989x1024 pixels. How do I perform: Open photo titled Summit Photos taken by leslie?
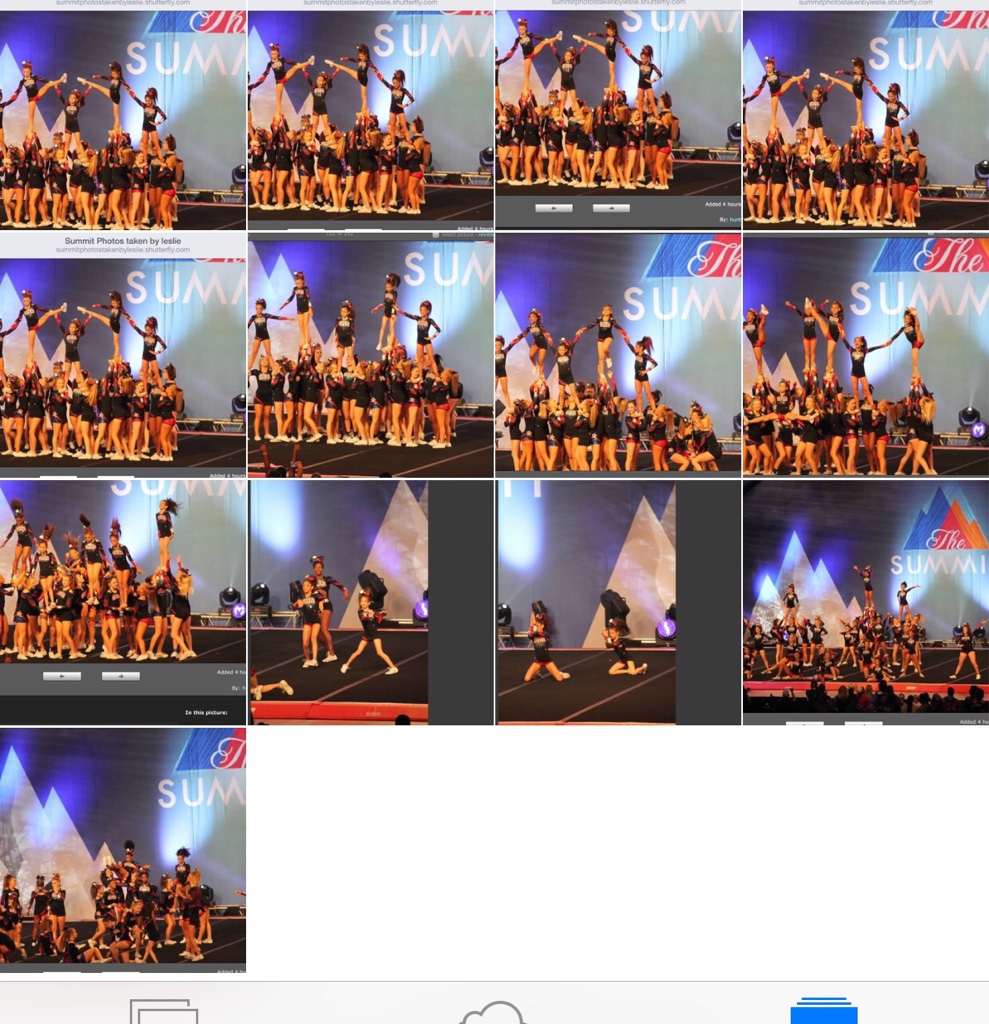pos(123,354)
